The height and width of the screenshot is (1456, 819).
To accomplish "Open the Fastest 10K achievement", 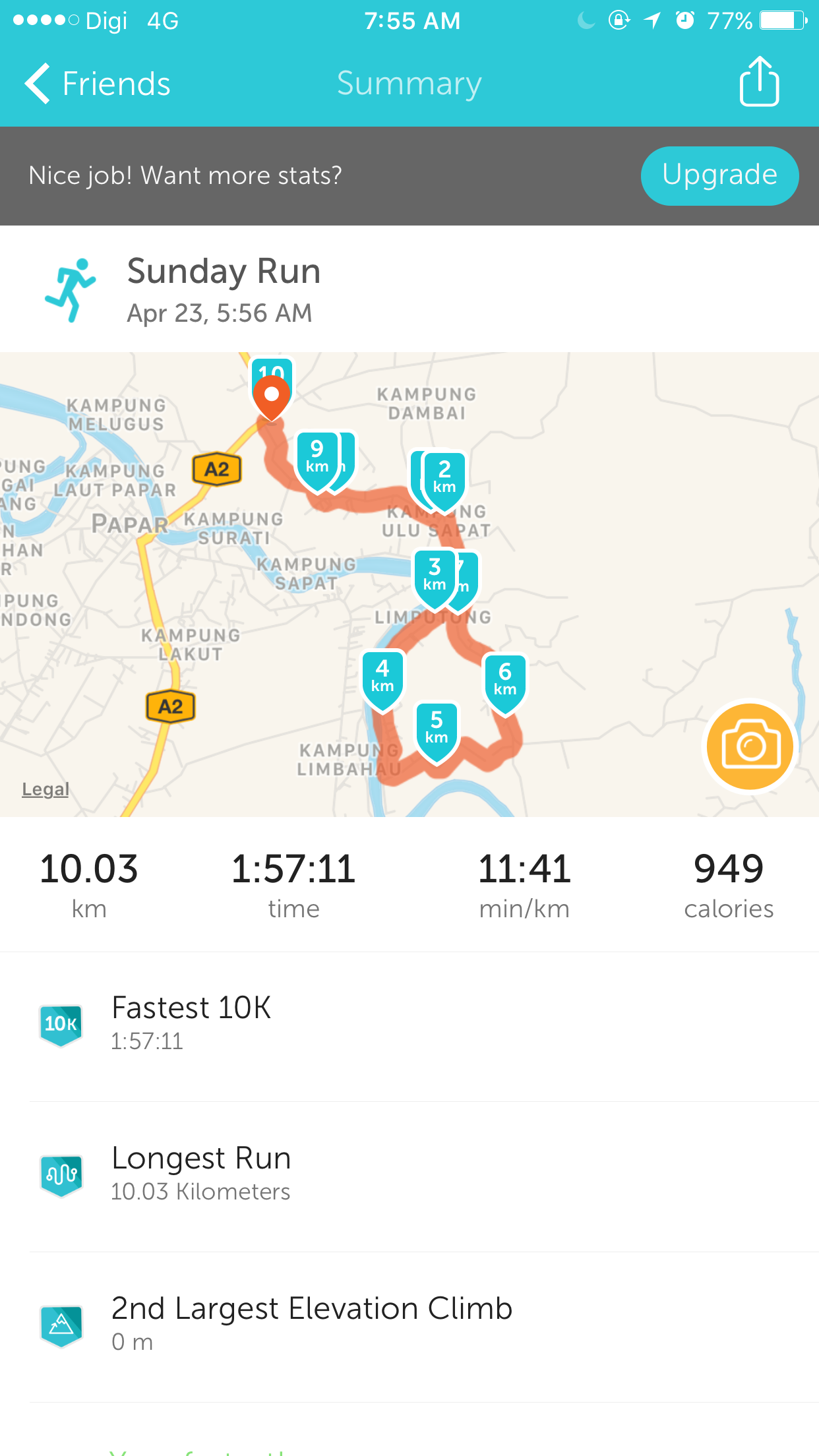I will point(409,1026).
